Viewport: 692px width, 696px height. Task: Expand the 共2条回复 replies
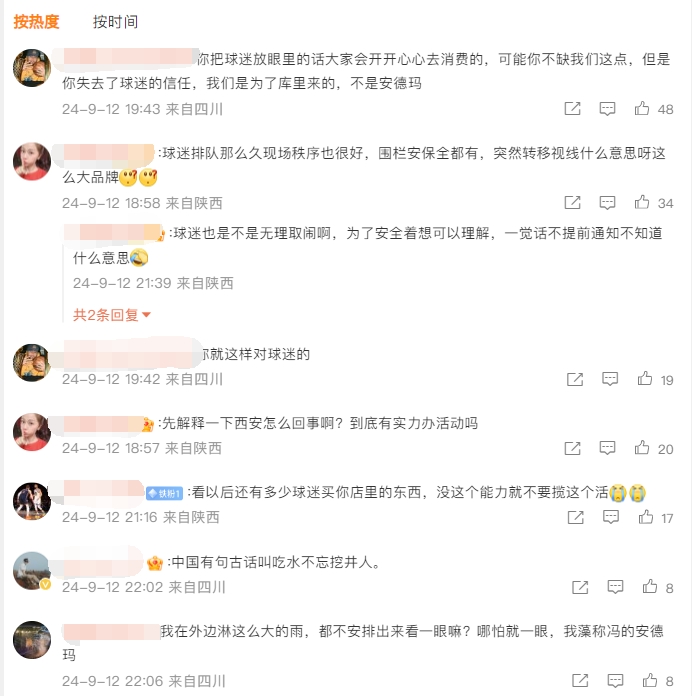pyautogui.click(x=112, y=315)
